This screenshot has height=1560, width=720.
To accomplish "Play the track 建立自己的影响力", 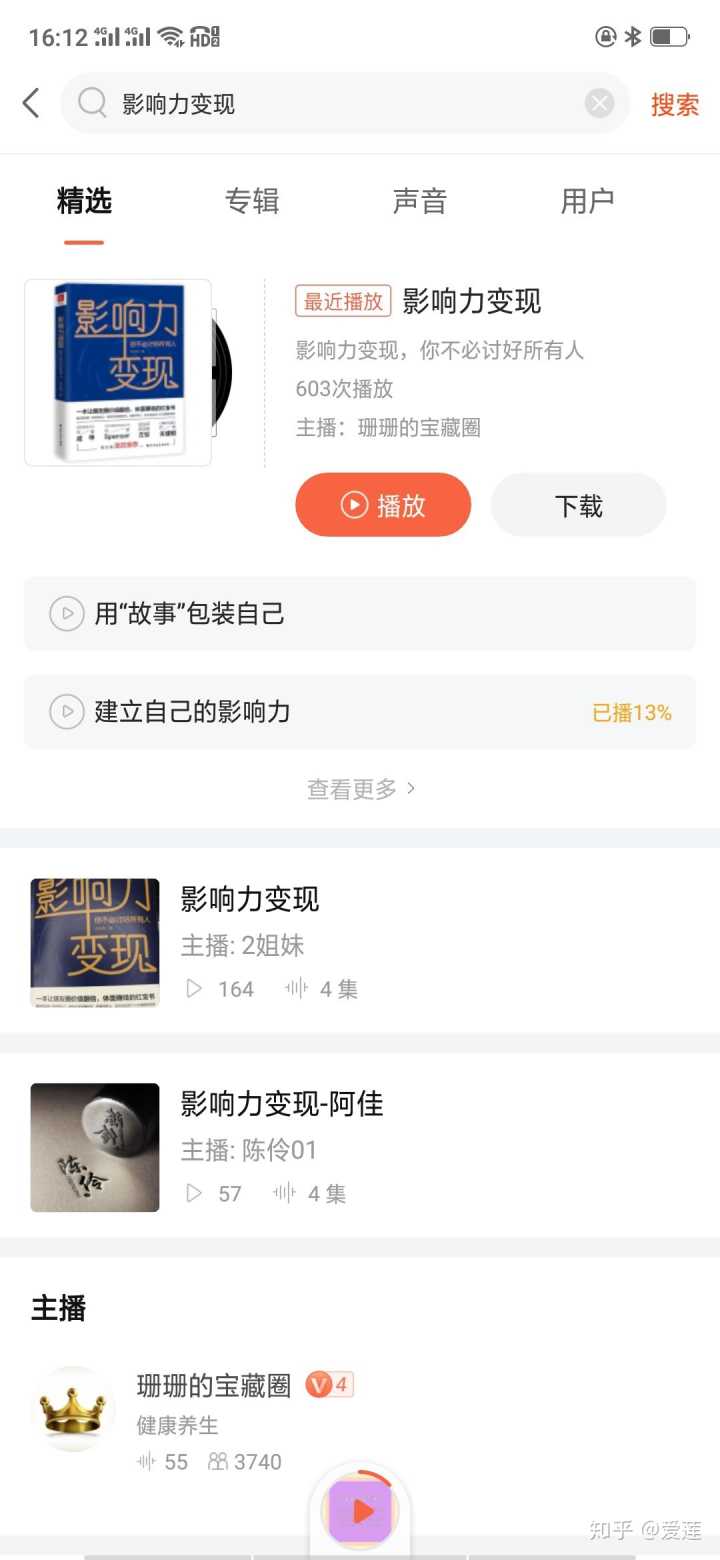I will 359,712.
